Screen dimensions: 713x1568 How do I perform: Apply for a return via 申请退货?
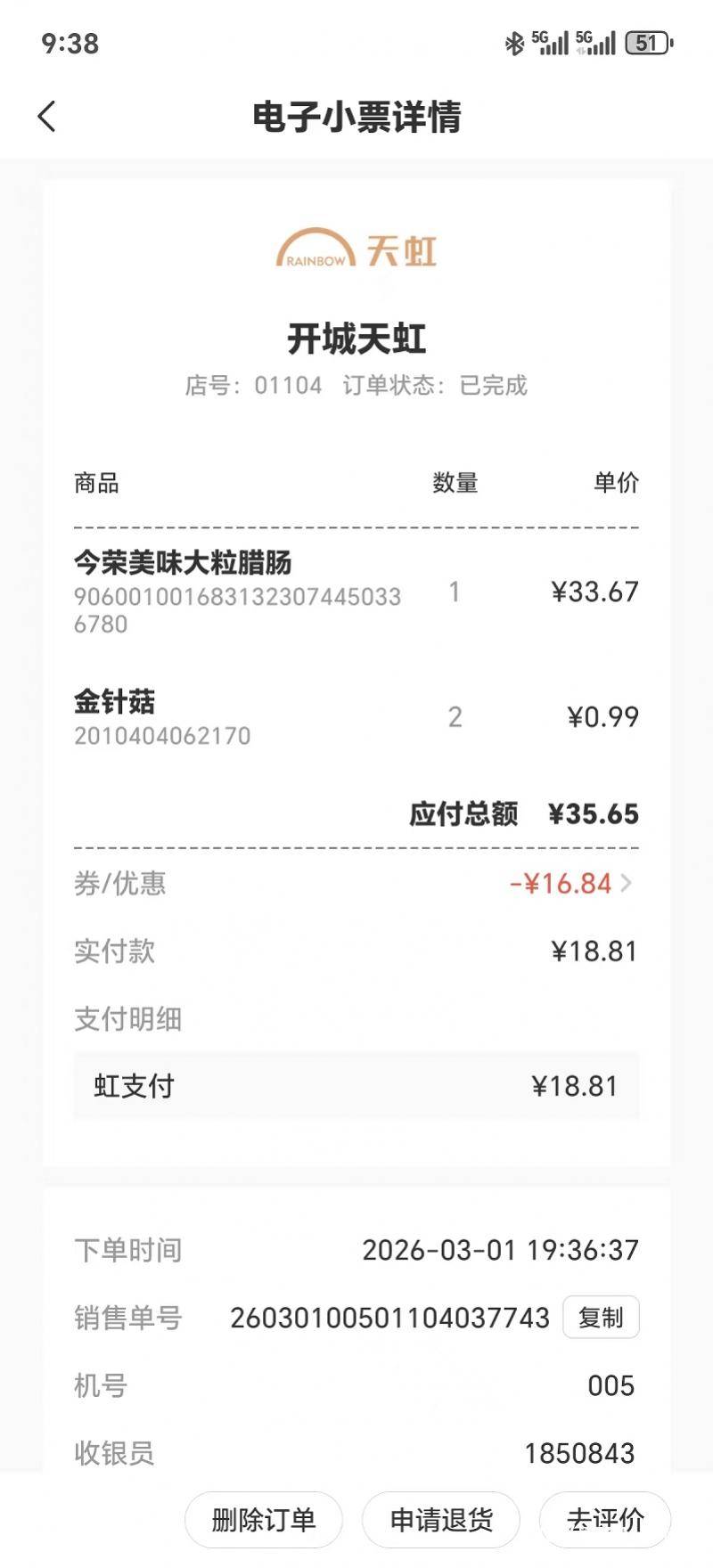click(441, 1520)
